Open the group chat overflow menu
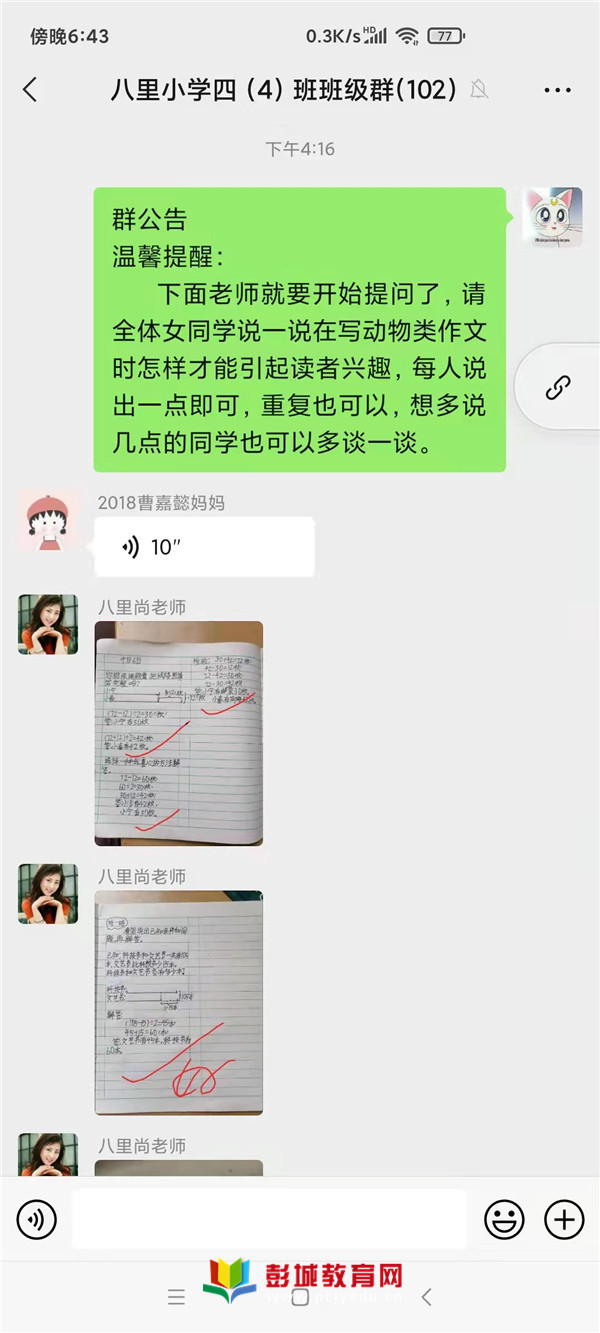The image size is (600, 1333). [x=557, y=90]
